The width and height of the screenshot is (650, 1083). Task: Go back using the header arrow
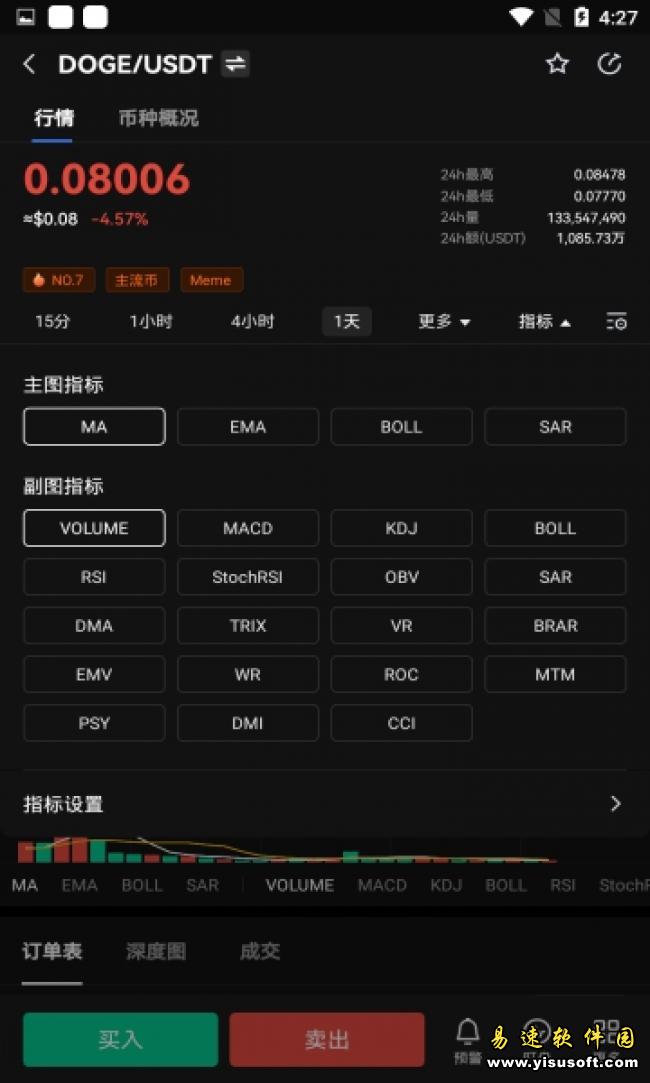point(29,64)
